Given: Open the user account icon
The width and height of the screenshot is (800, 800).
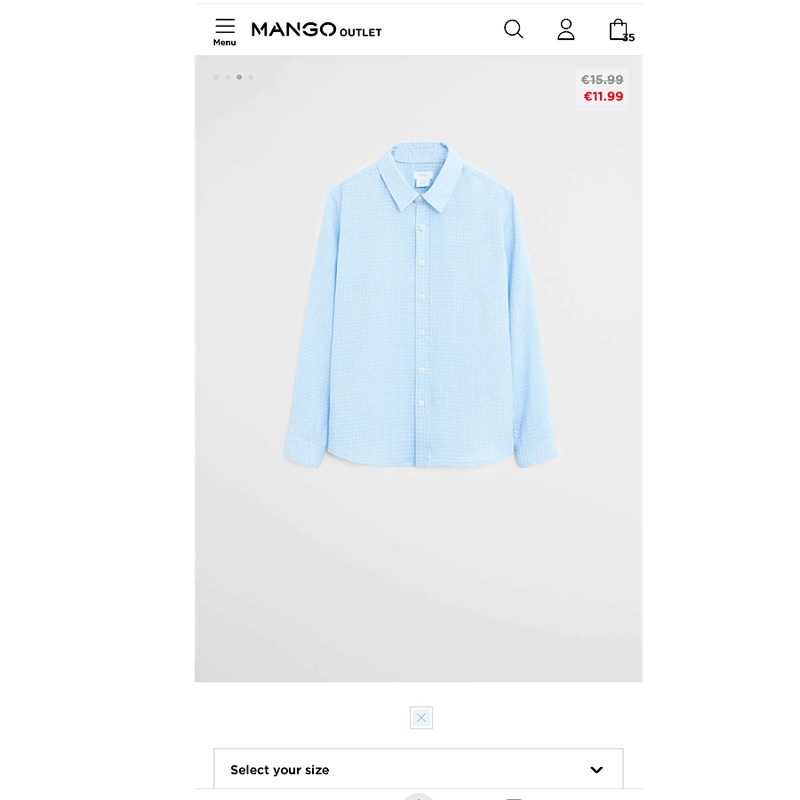Looking at the screenshot, I should click(566, 30).
